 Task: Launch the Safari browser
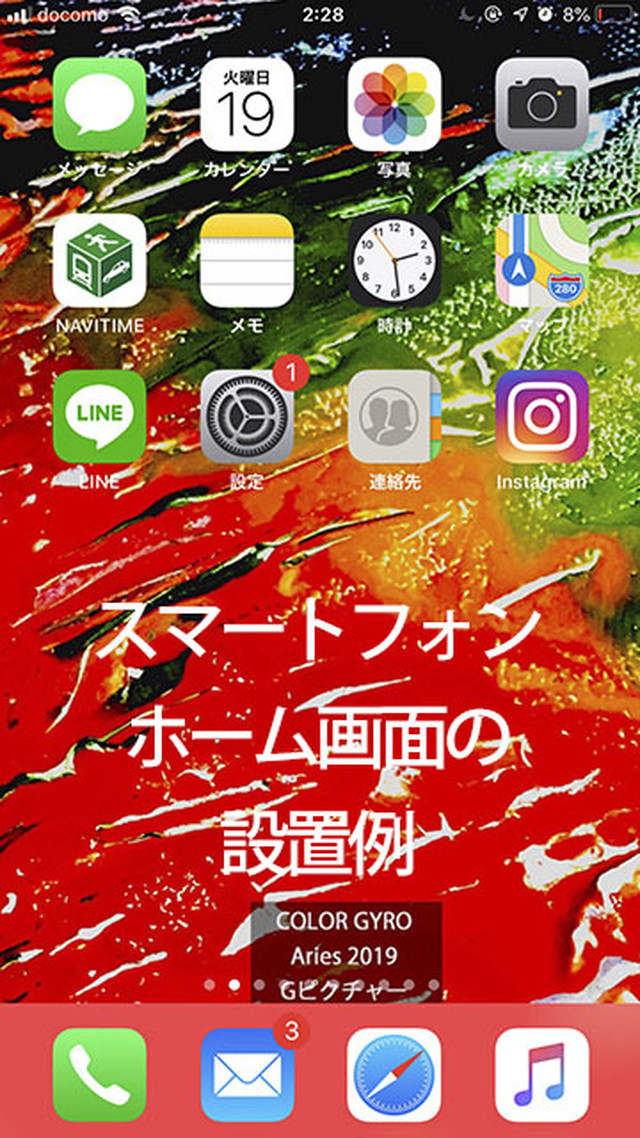click(x=394, y=1074)
